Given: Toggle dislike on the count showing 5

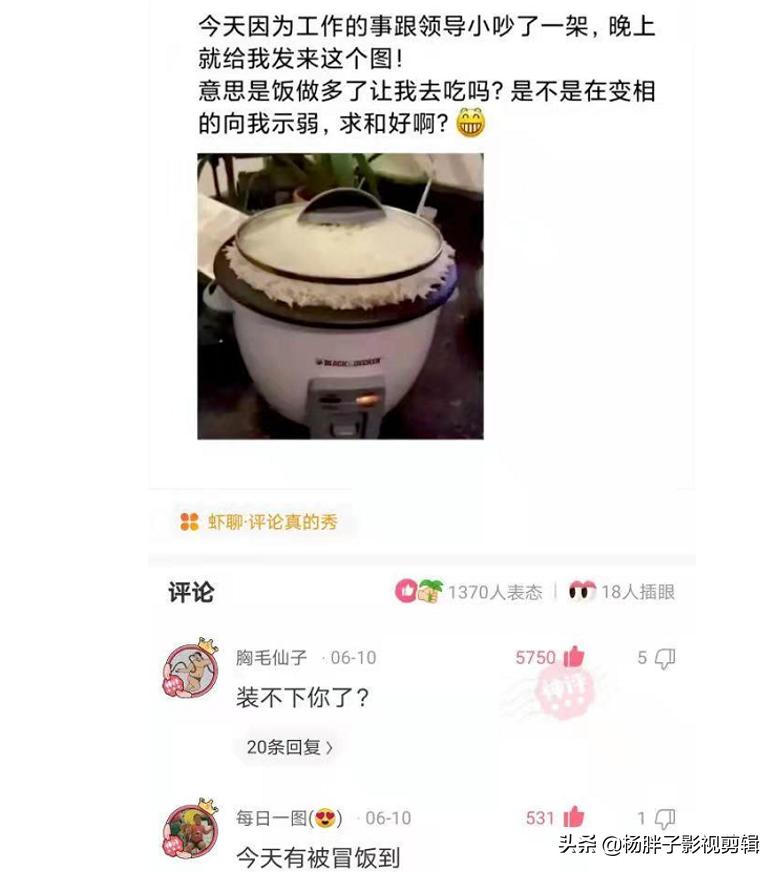Looking at the screenshot, I should 641,658.
